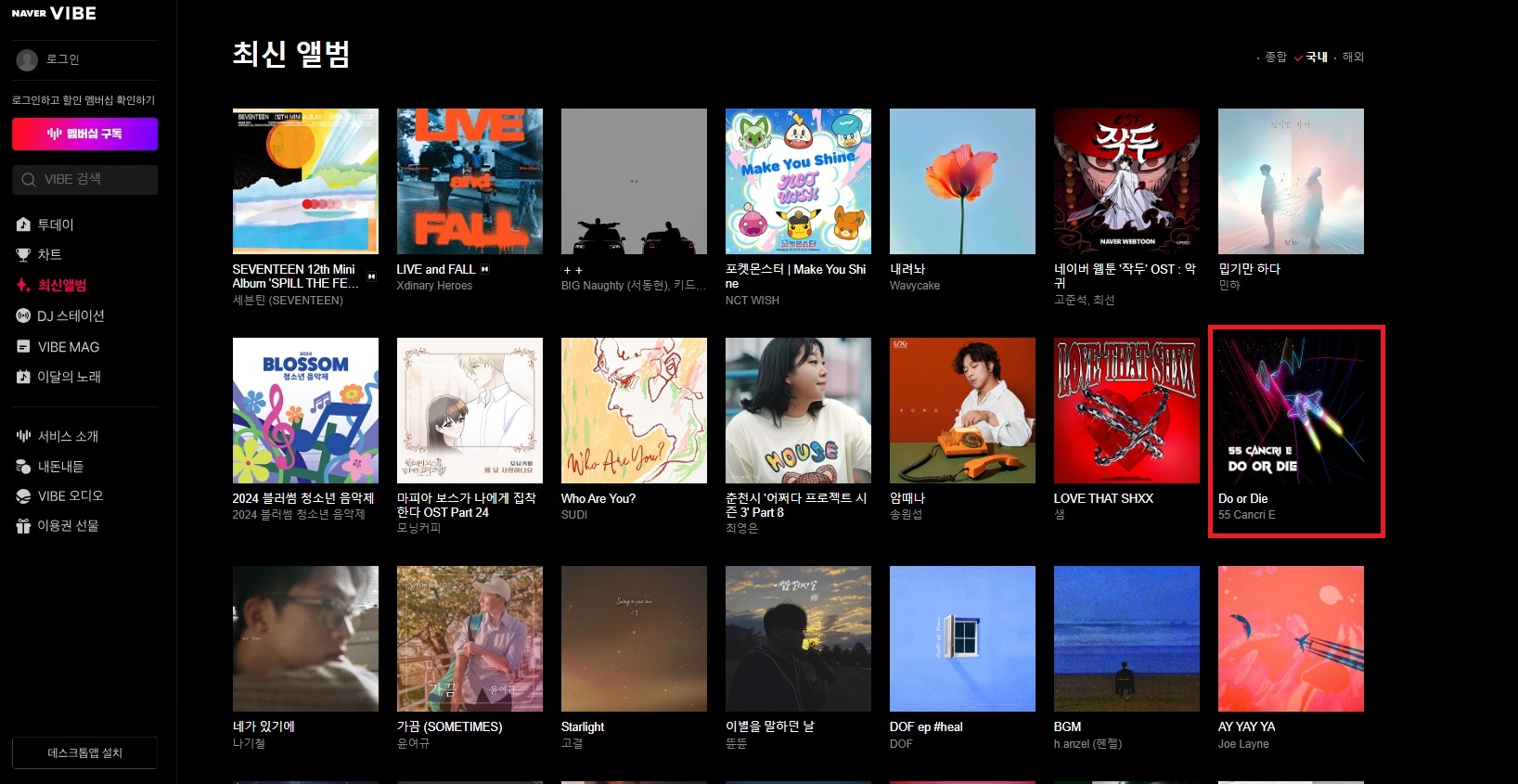The image size is (1518, 784).
Task: Open LIVE and FALL album
Action: pyautogui.click(x=470, y=181)
